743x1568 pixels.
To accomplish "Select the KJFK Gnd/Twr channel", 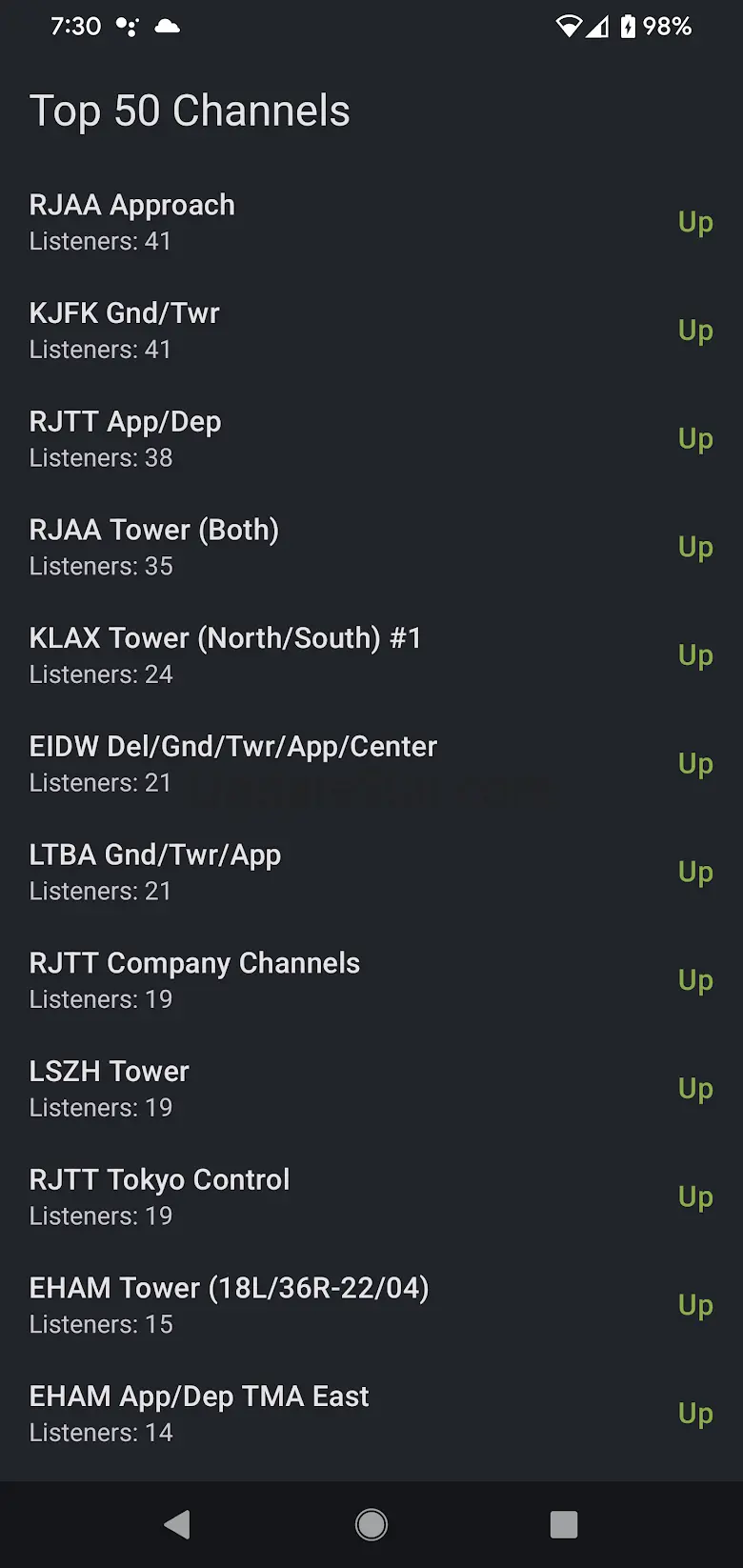I will 371,331.
